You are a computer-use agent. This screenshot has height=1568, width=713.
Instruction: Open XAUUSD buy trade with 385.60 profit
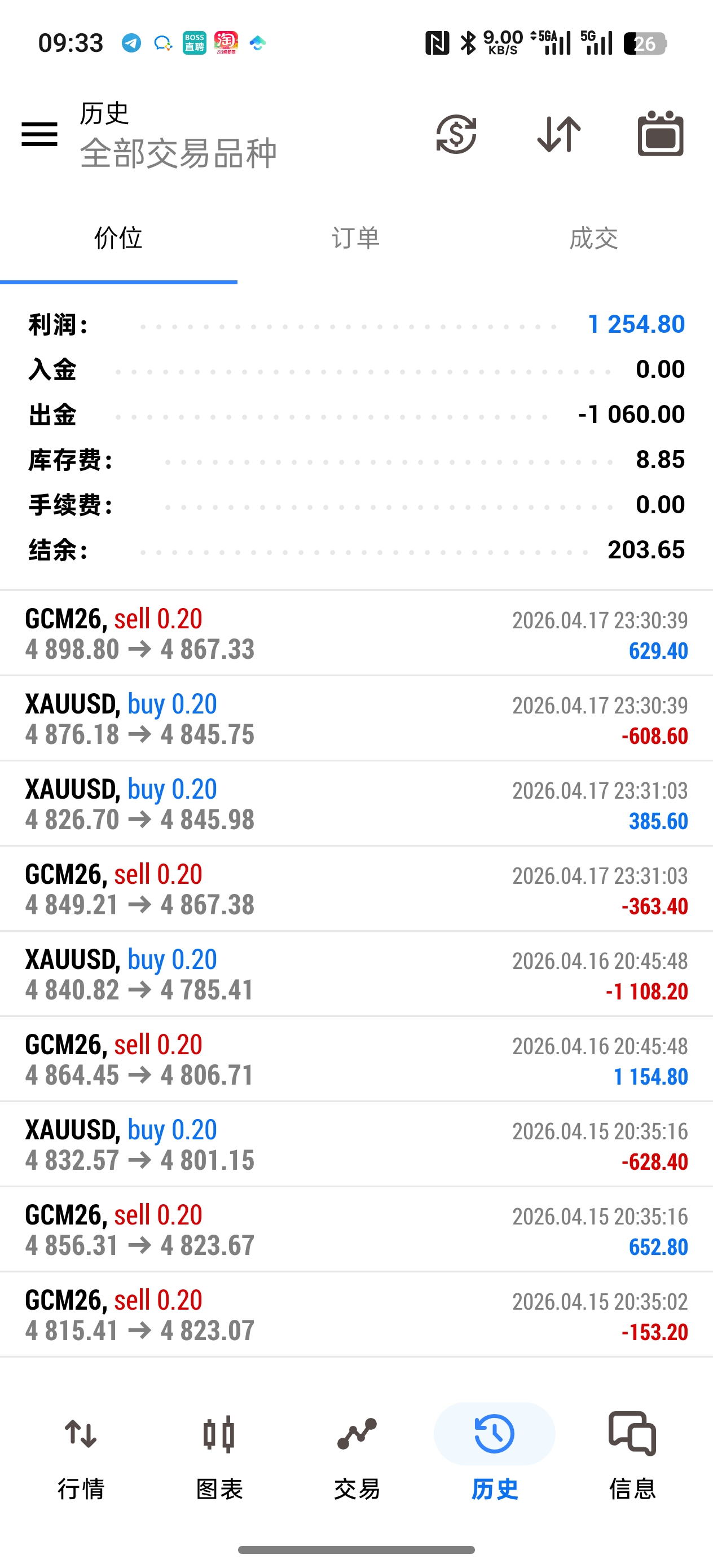pyautogui.click(x=356, y=804)
